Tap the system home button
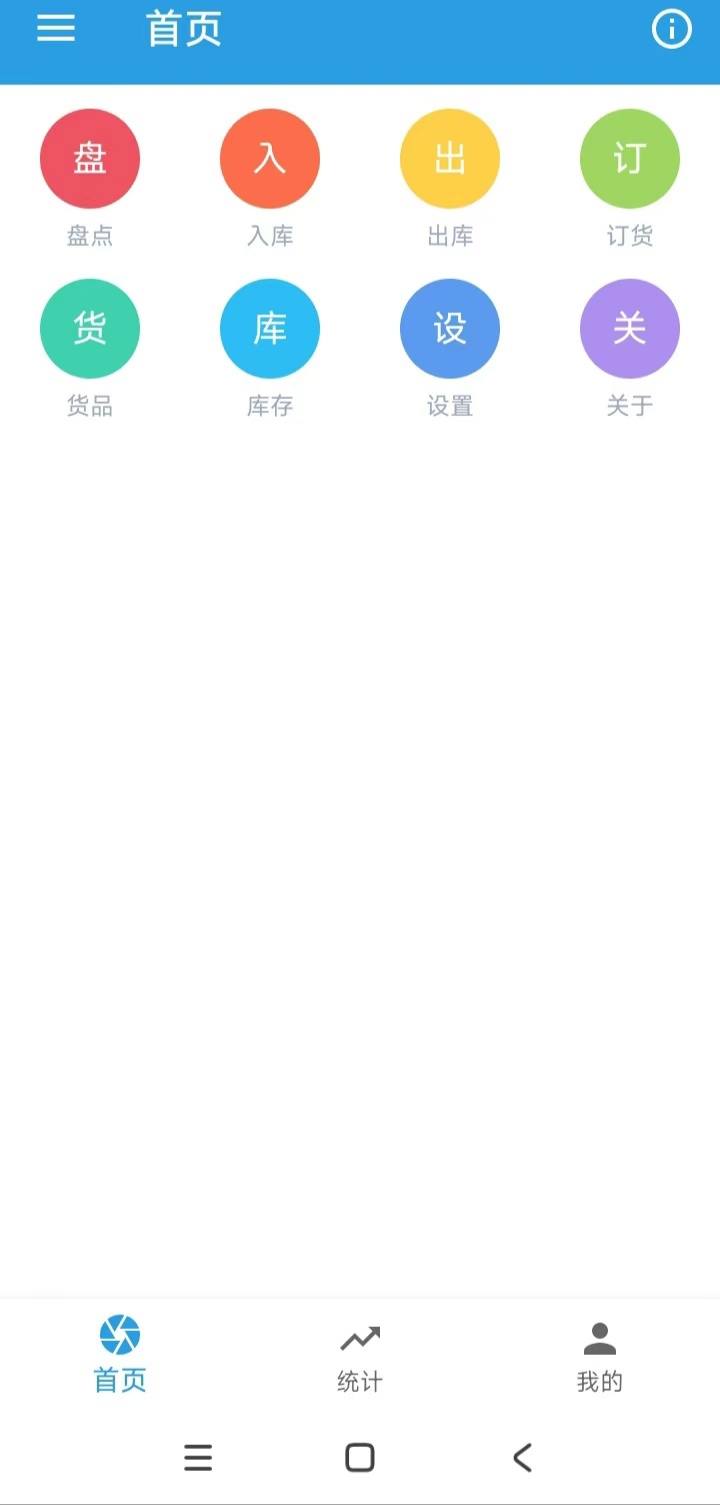Screen dimensions: 720x1505 click(x=360, y=1457)
